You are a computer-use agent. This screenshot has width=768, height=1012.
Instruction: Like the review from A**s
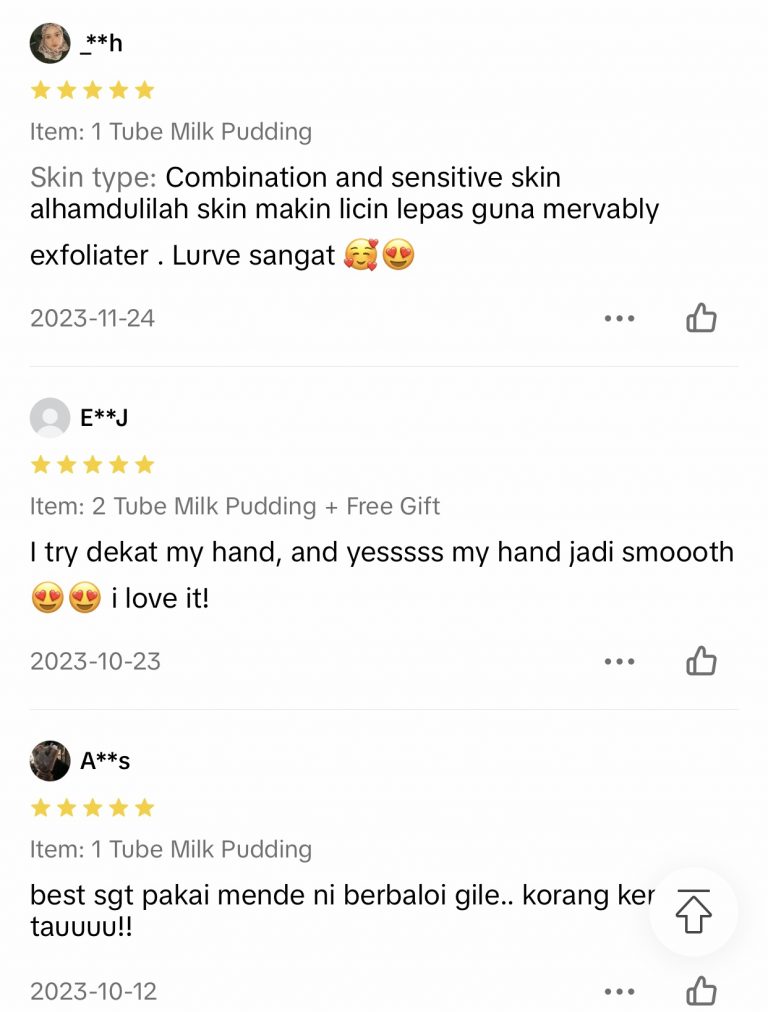click(701, 991)
